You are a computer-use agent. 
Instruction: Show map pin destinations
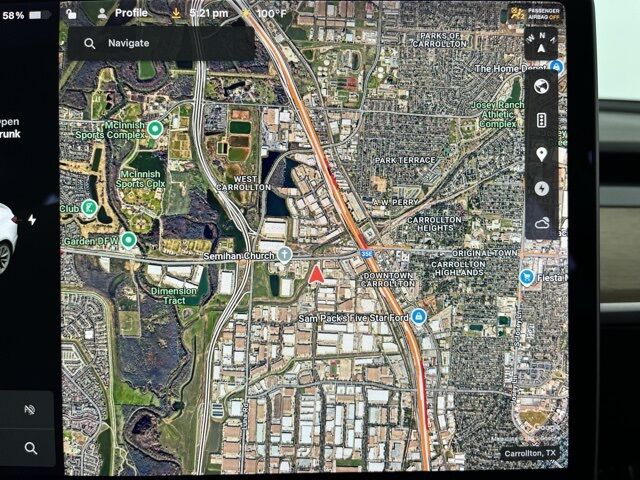[541, 154]
